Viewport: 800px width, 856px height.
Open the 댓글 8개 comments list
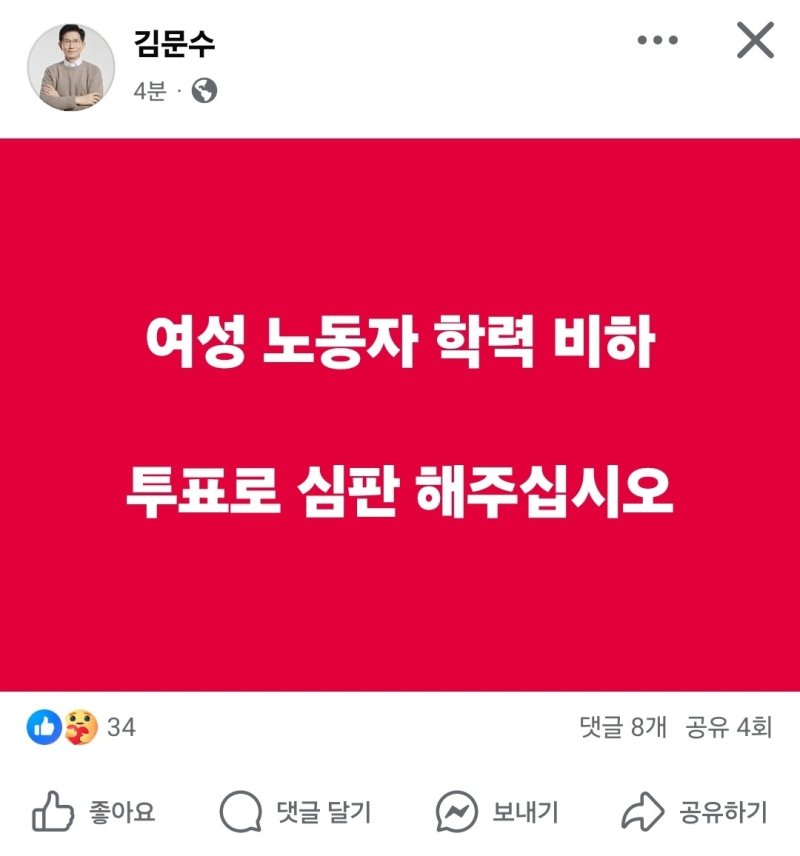[x=622, y=727]
